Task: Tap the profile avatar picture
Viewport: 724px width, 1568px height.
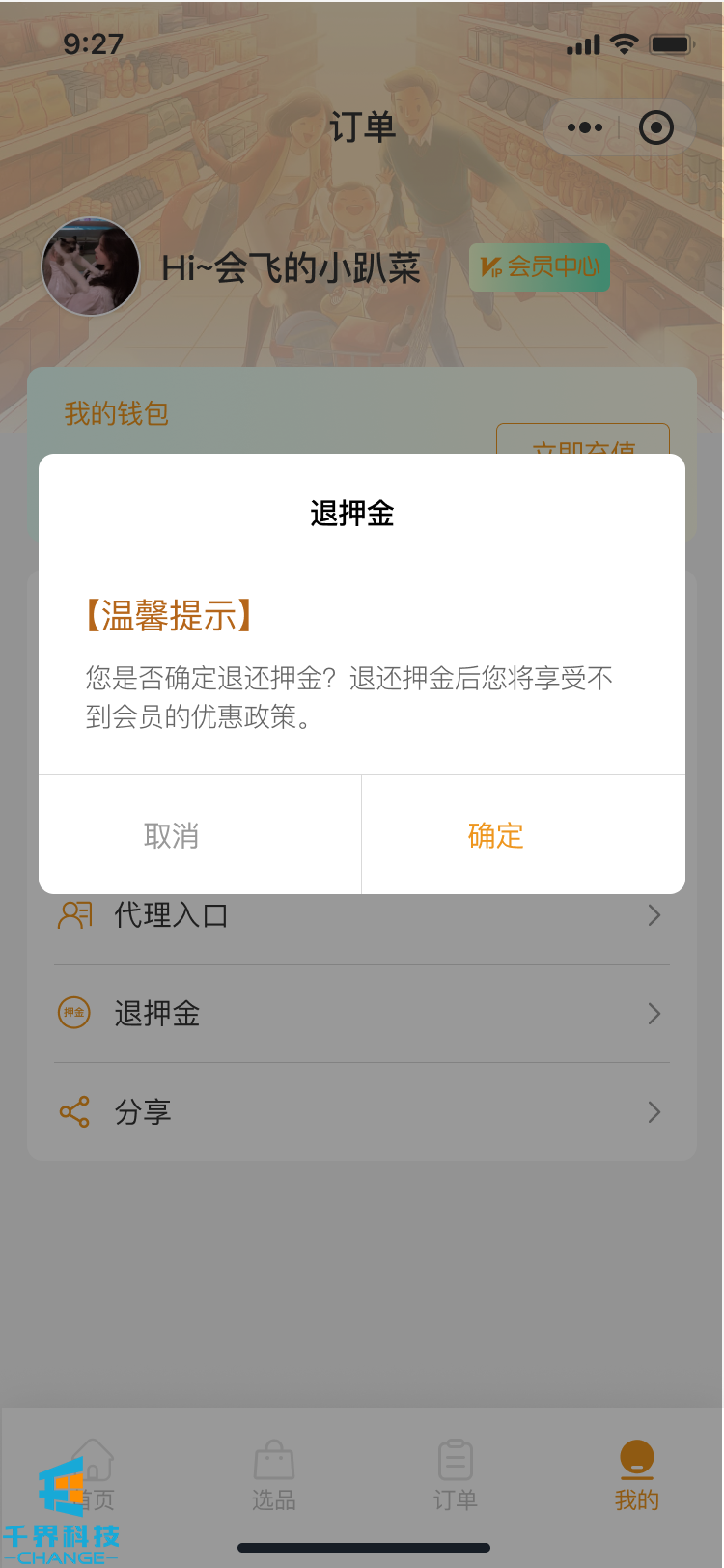Action: coord(91,266)
